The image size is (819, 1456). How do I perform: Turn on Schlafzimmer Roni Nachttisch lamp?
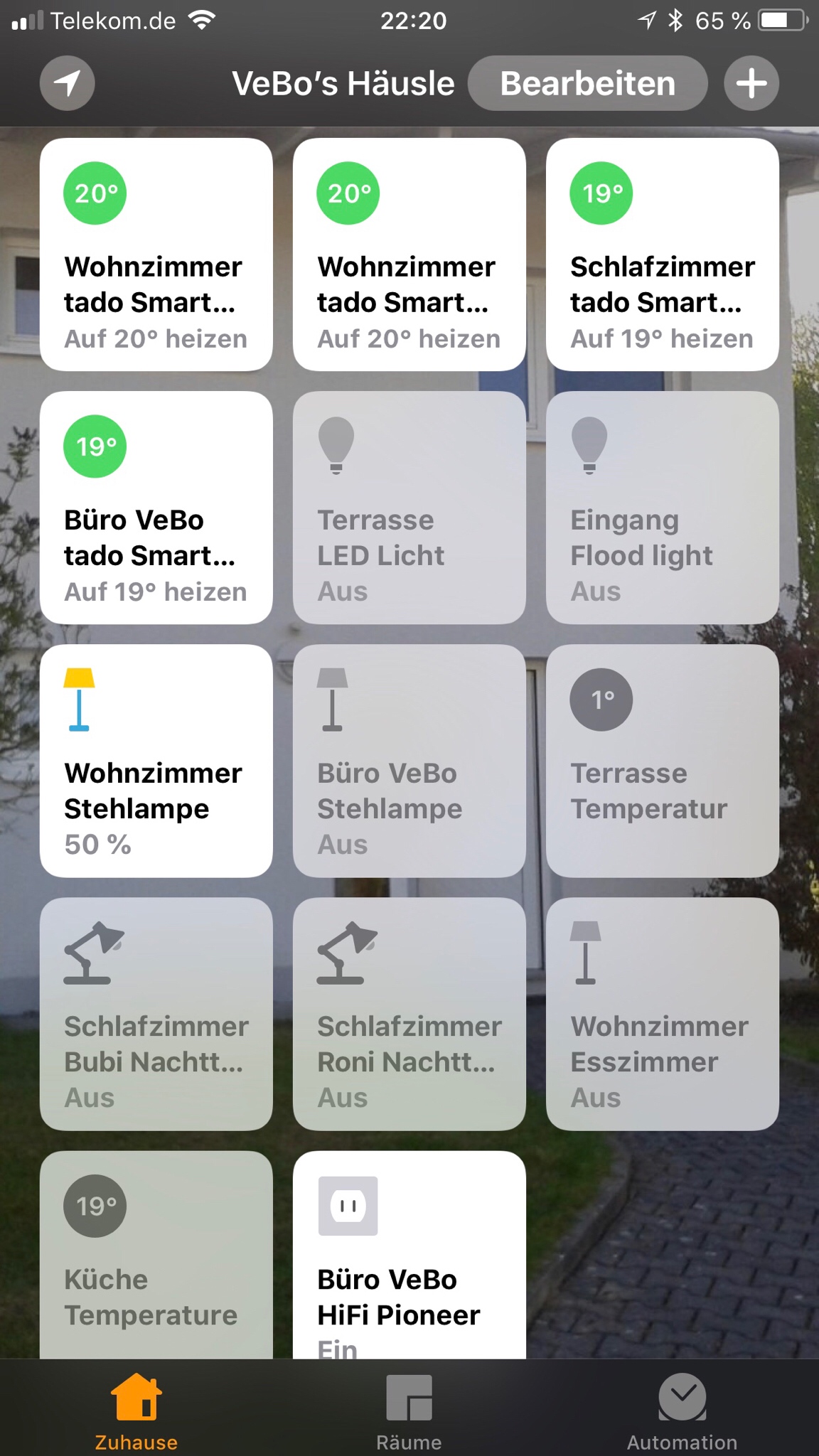pyautogui.click(x=409, y=1014)
